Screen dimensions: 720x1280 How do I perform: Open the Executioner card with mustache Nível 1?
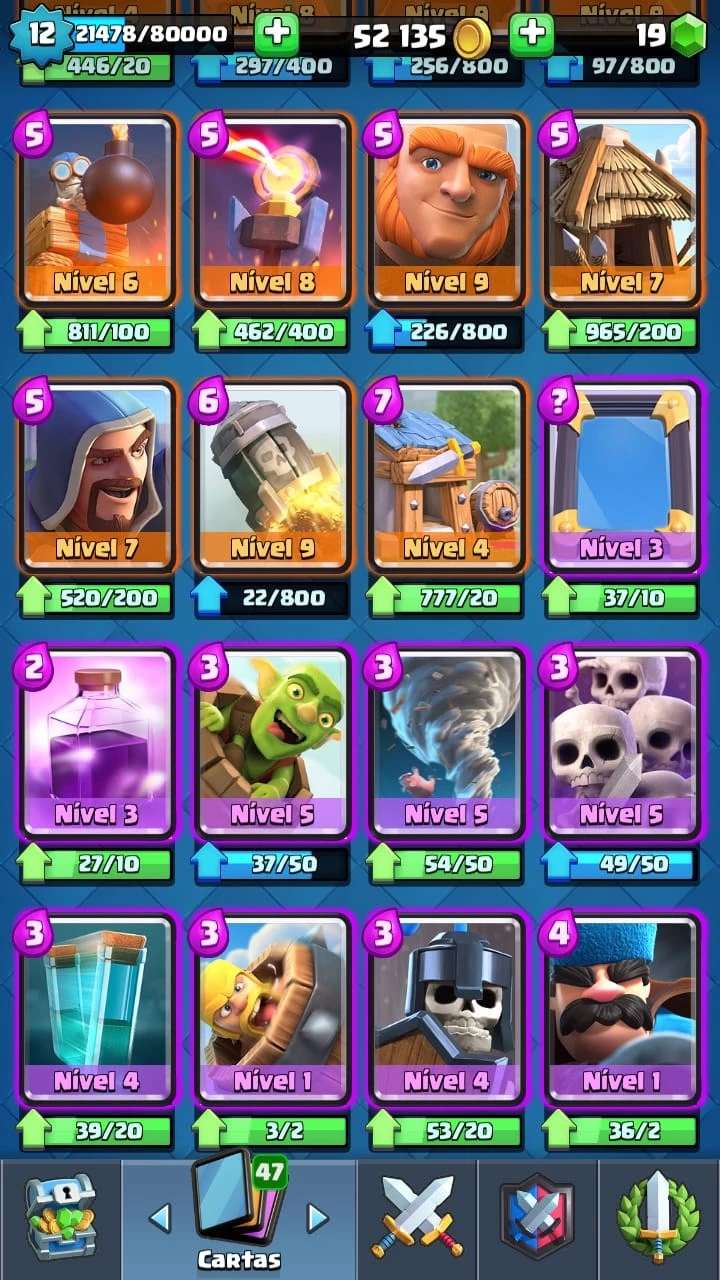[x=622, y=1009]
